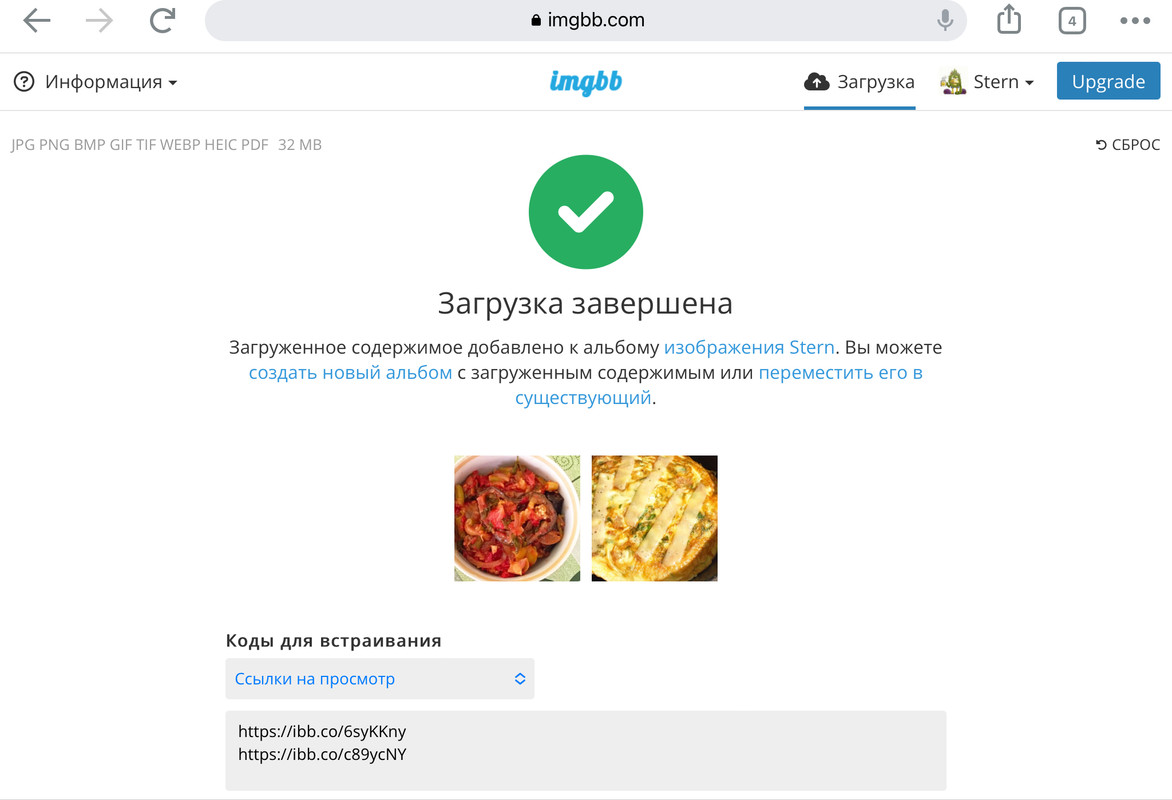Viewport: 1172px width, 800px height.
Task: Expand the Информация menu
Action: pos(96,82)
